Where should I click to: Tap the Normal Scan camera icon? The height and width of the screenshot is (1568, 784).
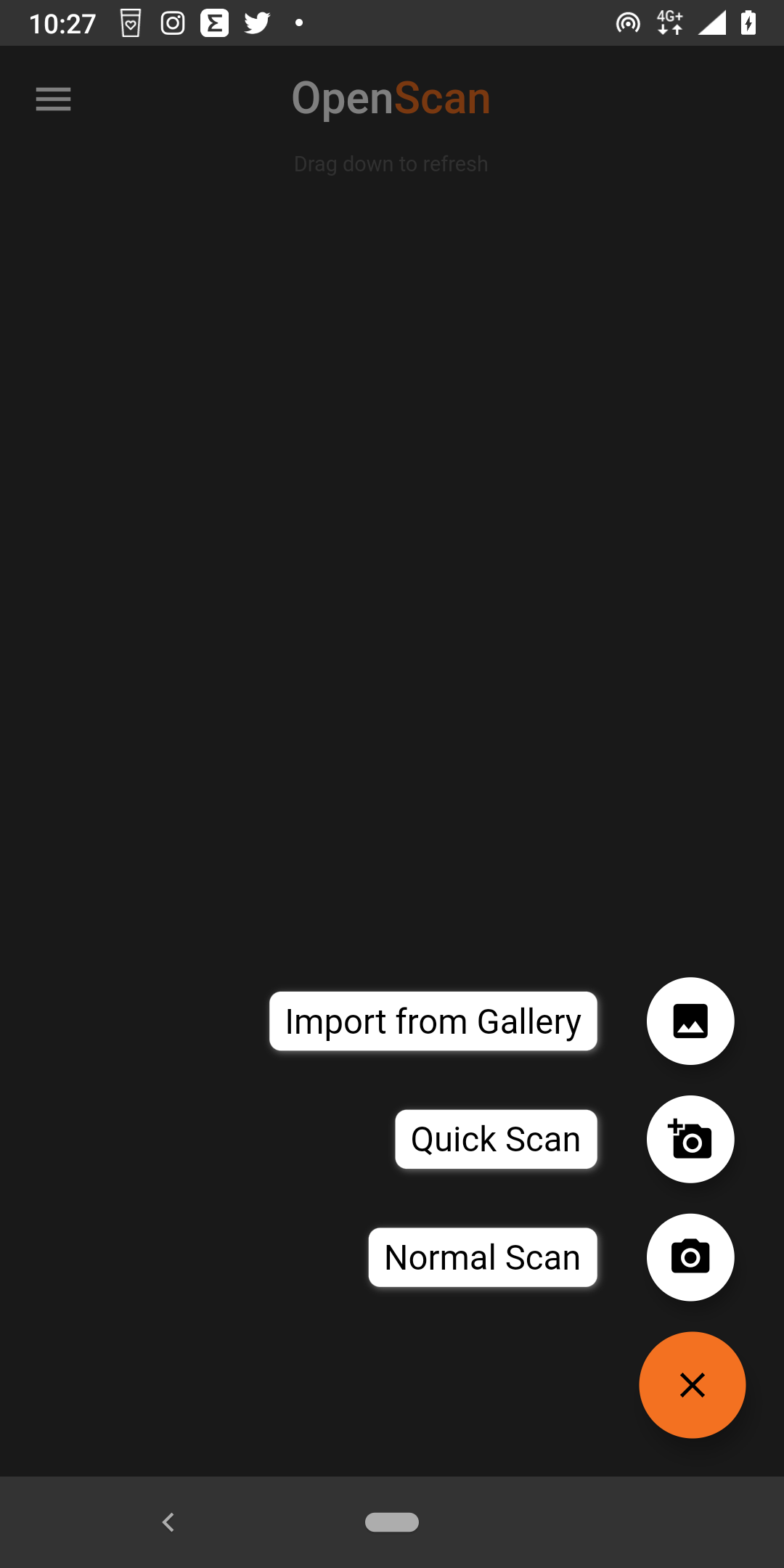click(x=690, y=1257)
